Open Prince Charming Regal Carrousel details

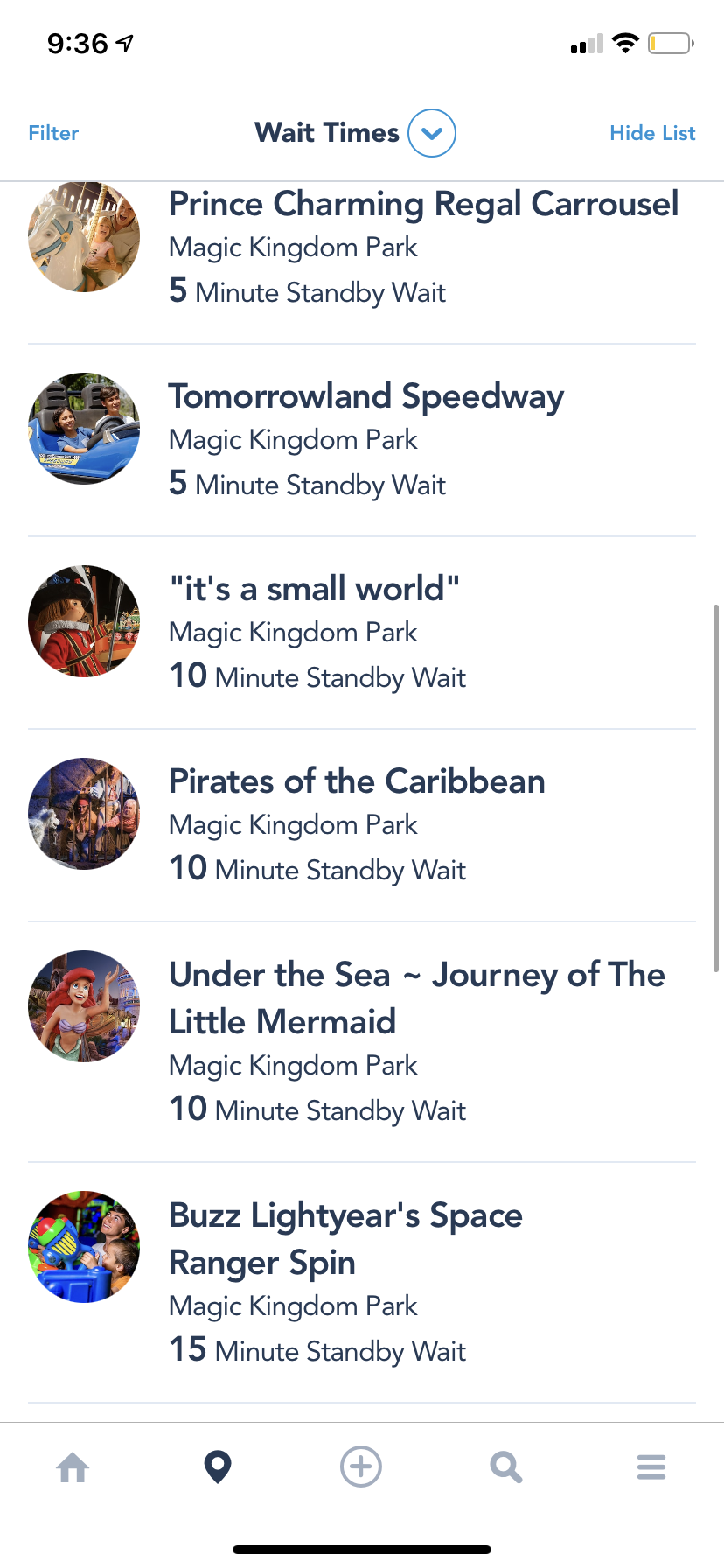pyautogui.click(x=423, y=205)
